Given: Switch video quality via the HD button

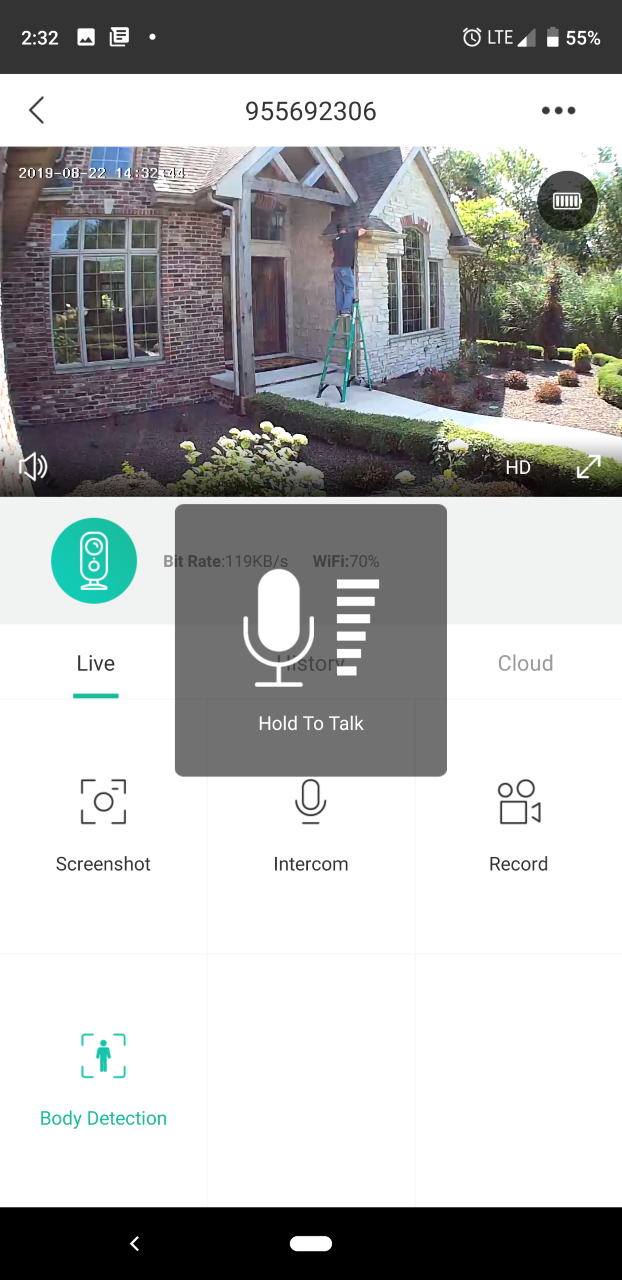Looking at the screenshot, I should tap(517, 467).
